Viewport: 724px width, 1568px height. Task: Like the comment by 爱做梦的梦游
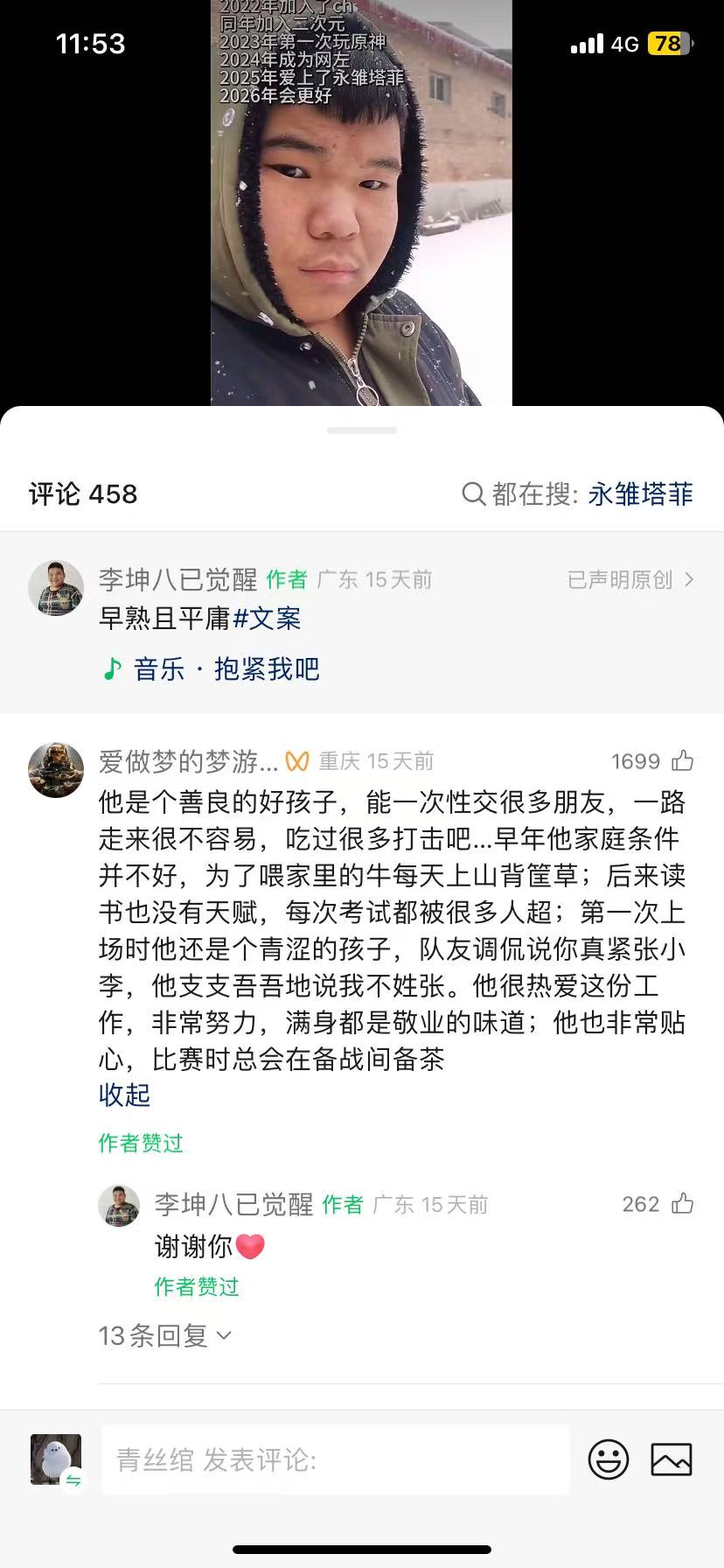pos(682,761)
